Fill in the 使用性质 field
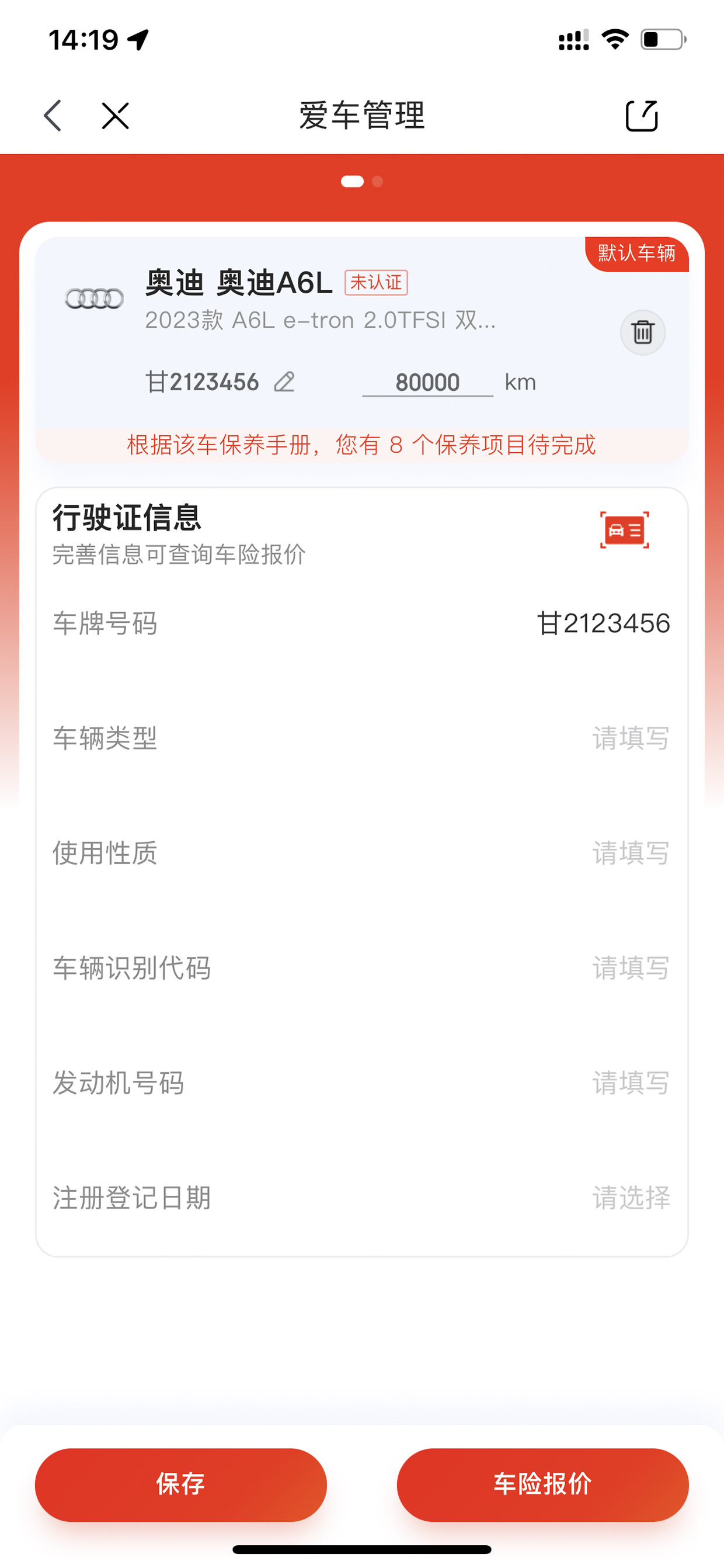The image size is (724, 1568). [361, 854]
